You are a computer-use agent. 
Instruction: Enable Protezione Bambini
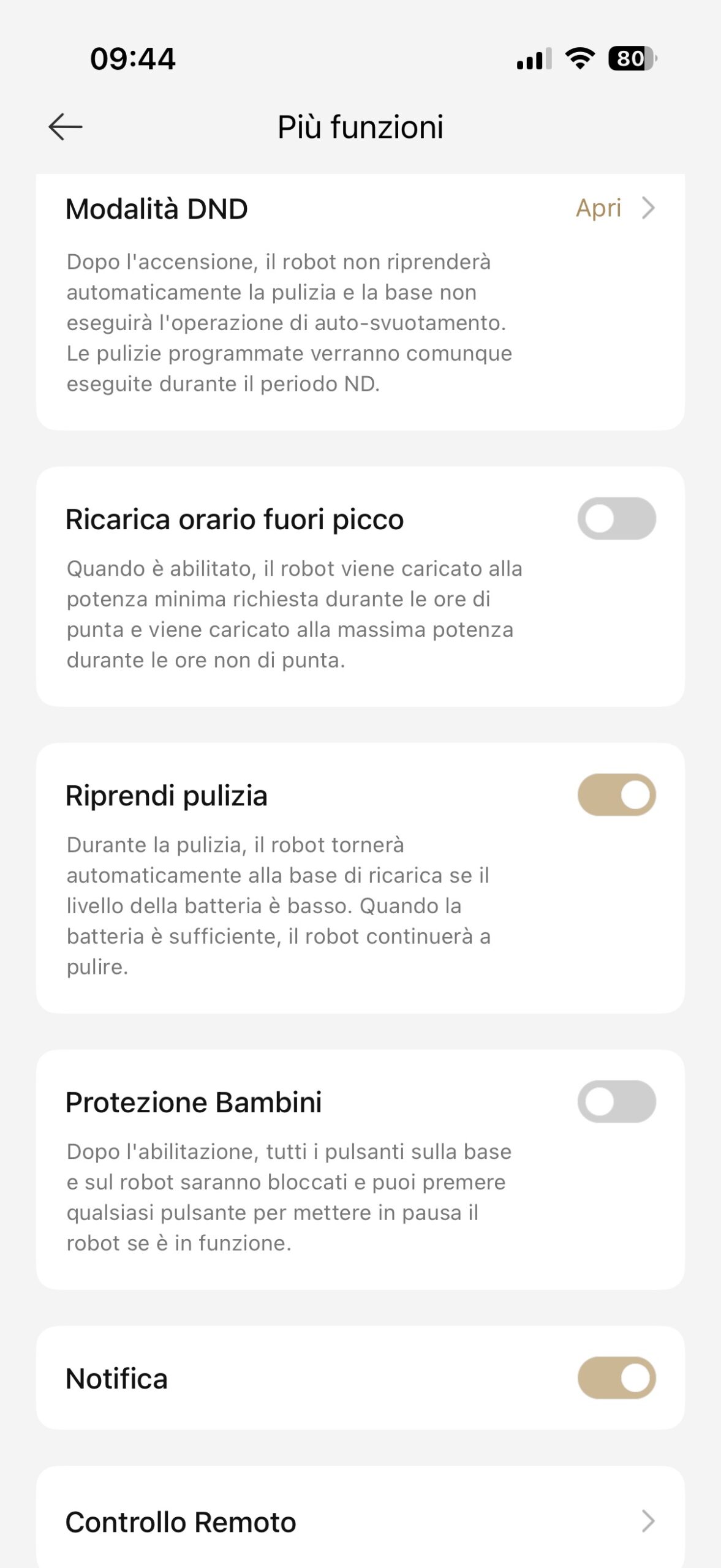(616, 1102)
